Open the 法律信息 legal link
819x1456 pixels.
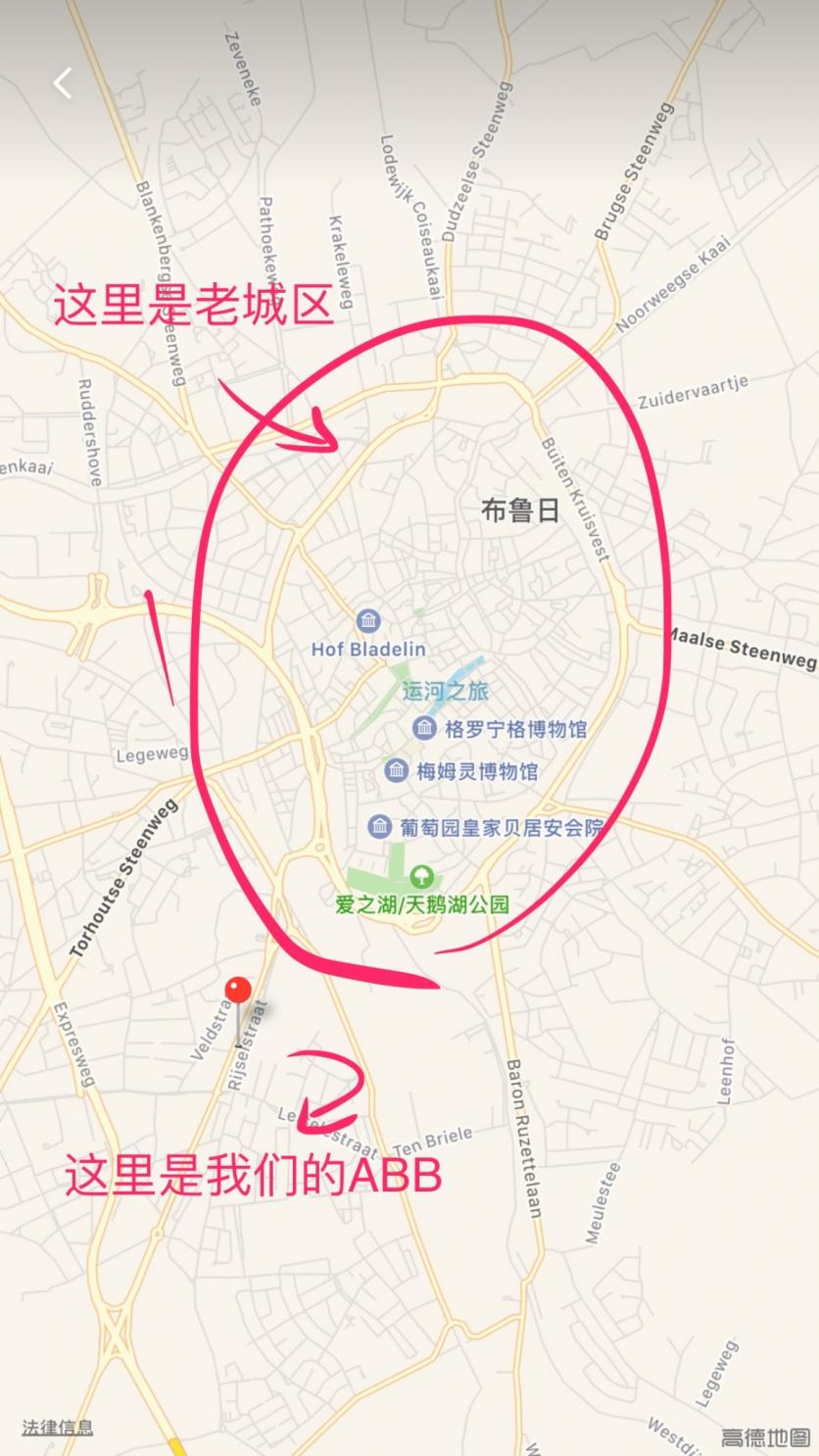coord(57,1428)
